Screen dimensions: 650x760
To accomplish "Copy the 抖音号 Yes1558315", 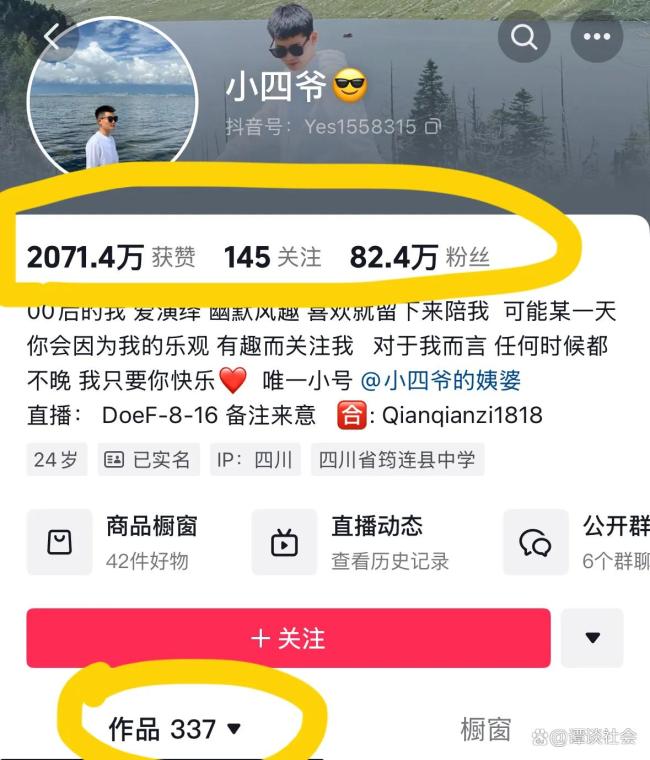I will click(433, 127).
